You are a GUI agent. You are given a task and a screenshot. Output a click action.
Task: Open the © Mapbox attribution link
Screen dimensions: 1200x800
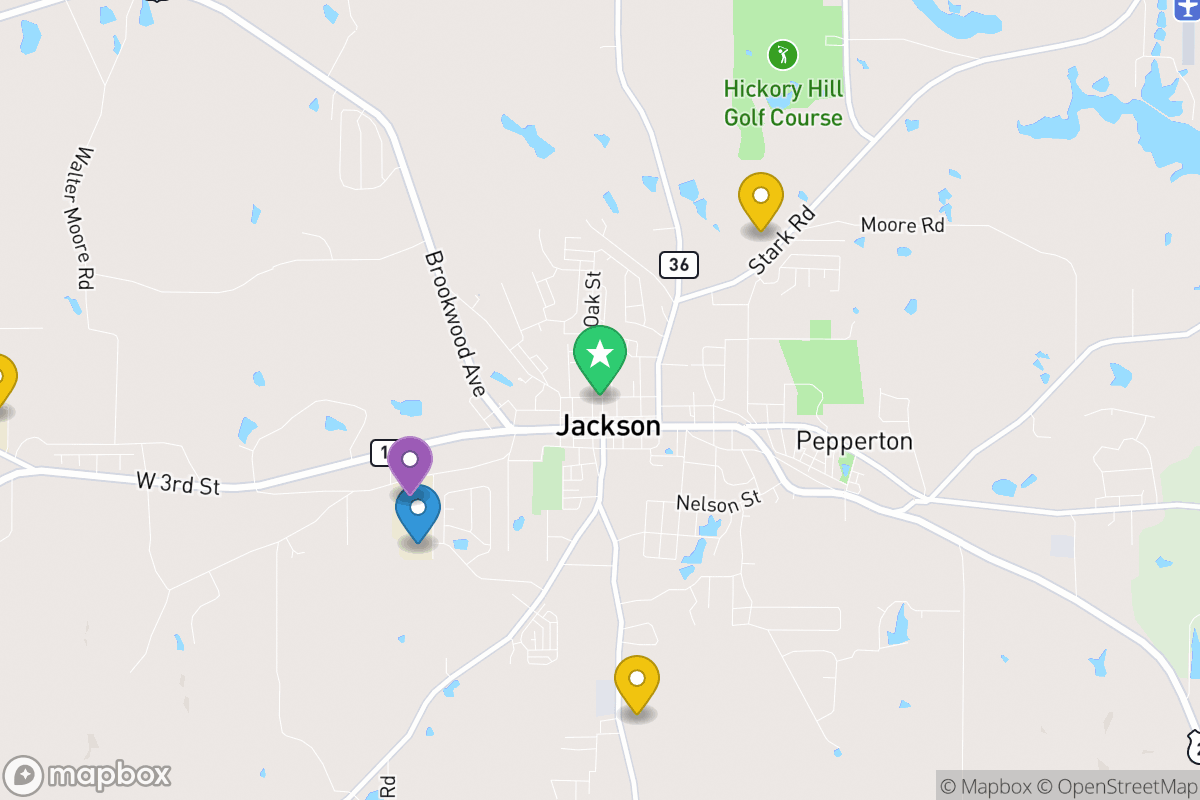pos(984,786)
